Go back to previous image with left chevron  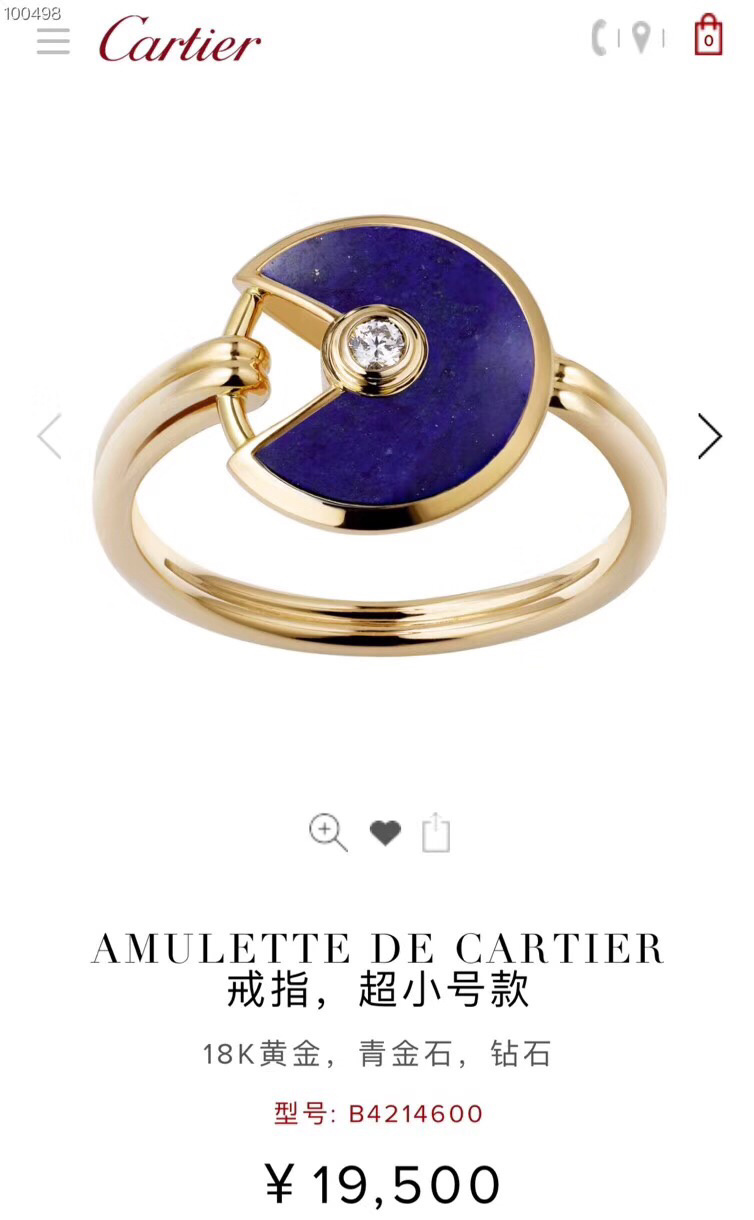tap(48, 436)
